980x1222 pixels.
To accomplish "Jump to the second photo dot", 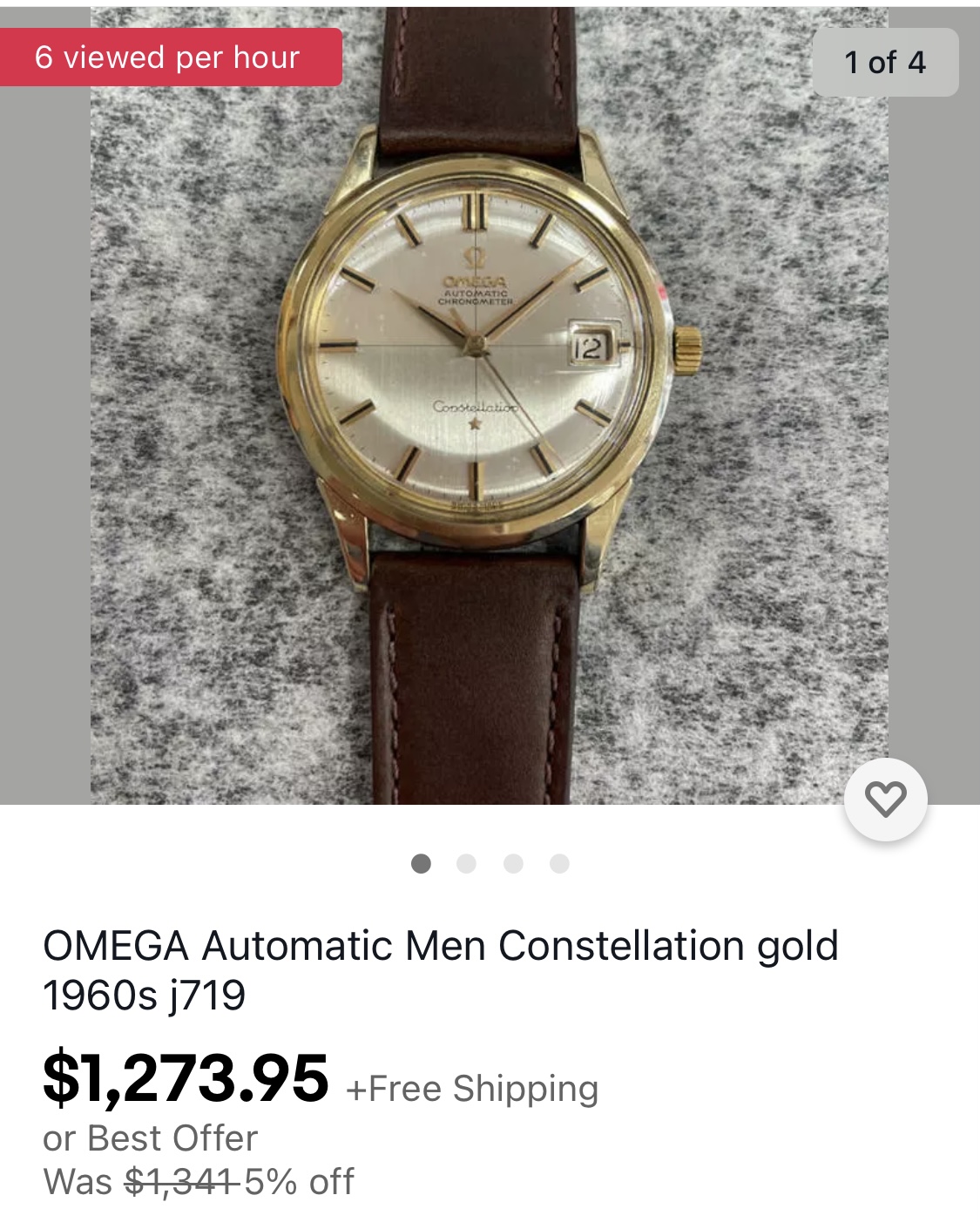I will (x=467, y=863).
